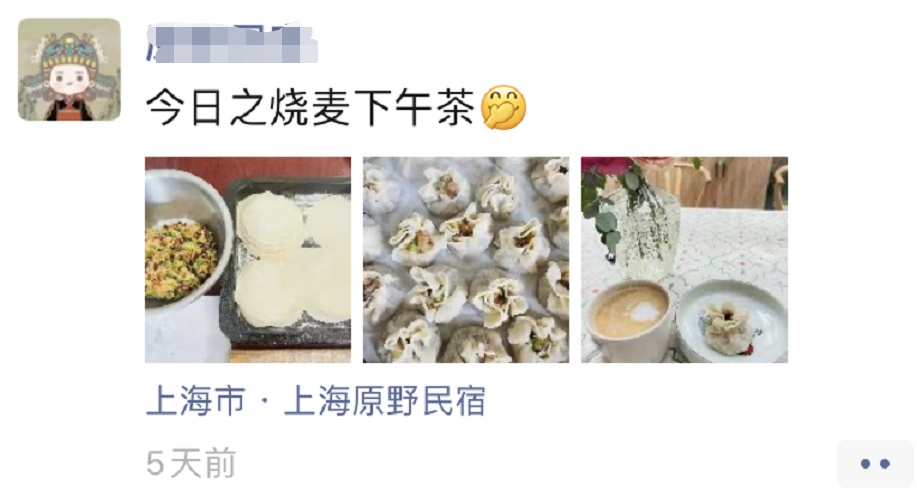View the photo of filling and wrappers
The height and width of the screenshot is (490, 917).
tap(247, 259)
